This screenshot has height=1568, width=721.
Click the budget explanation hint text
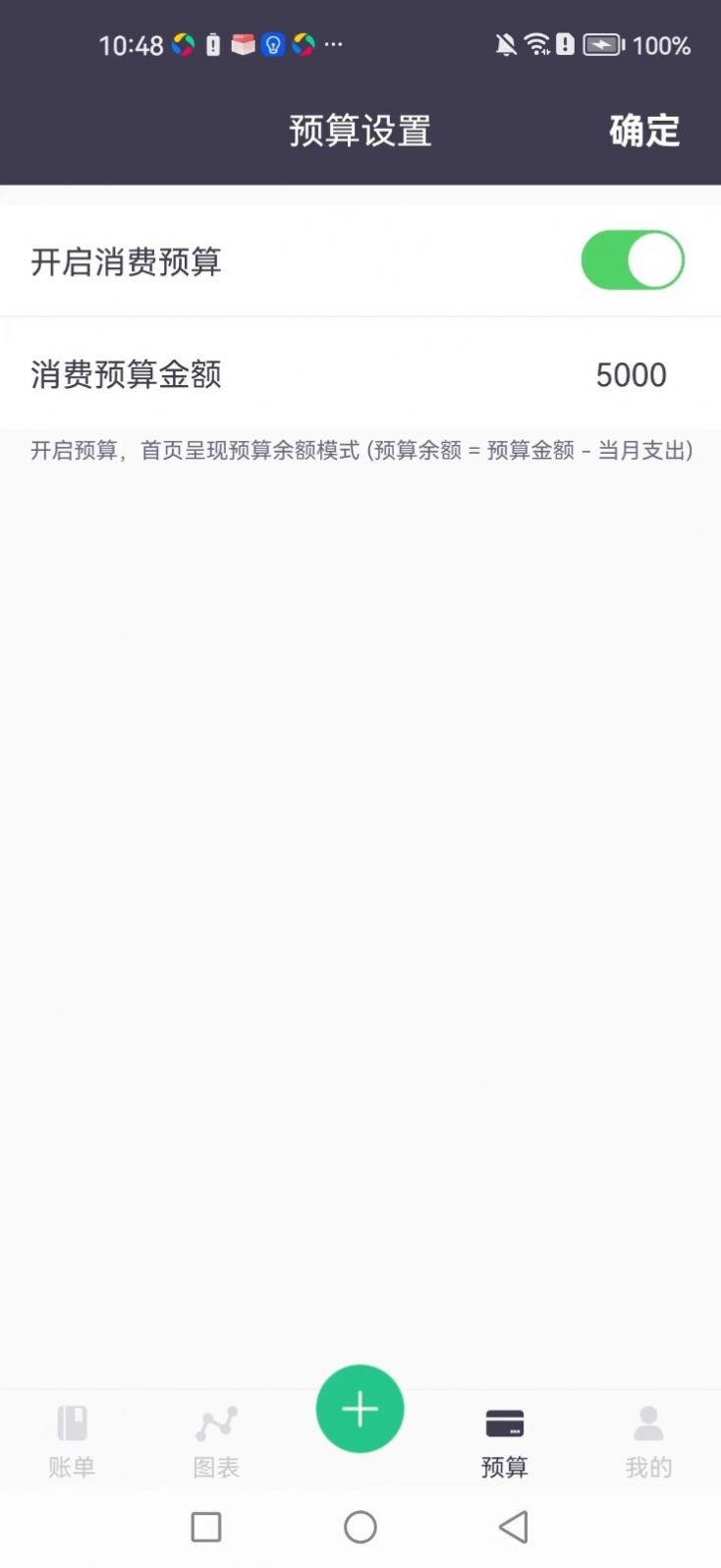(x=360, y=452)
